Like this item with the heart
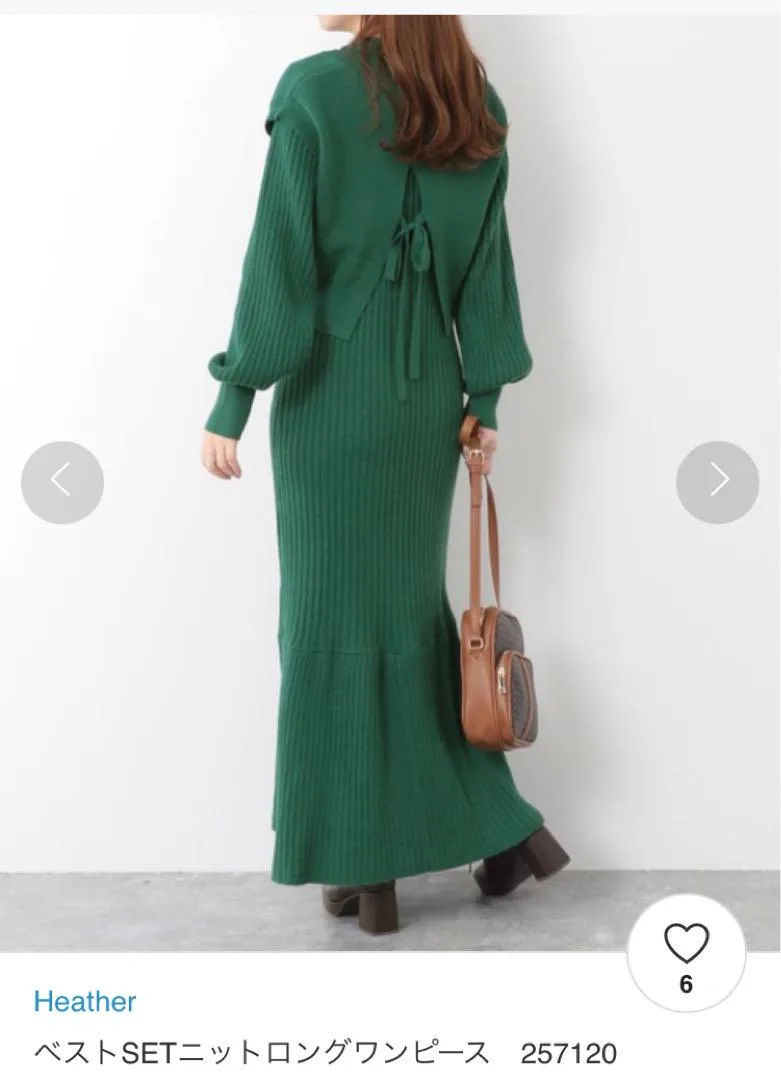This screenshot has height=1080, width=781. tap(686, 944)
